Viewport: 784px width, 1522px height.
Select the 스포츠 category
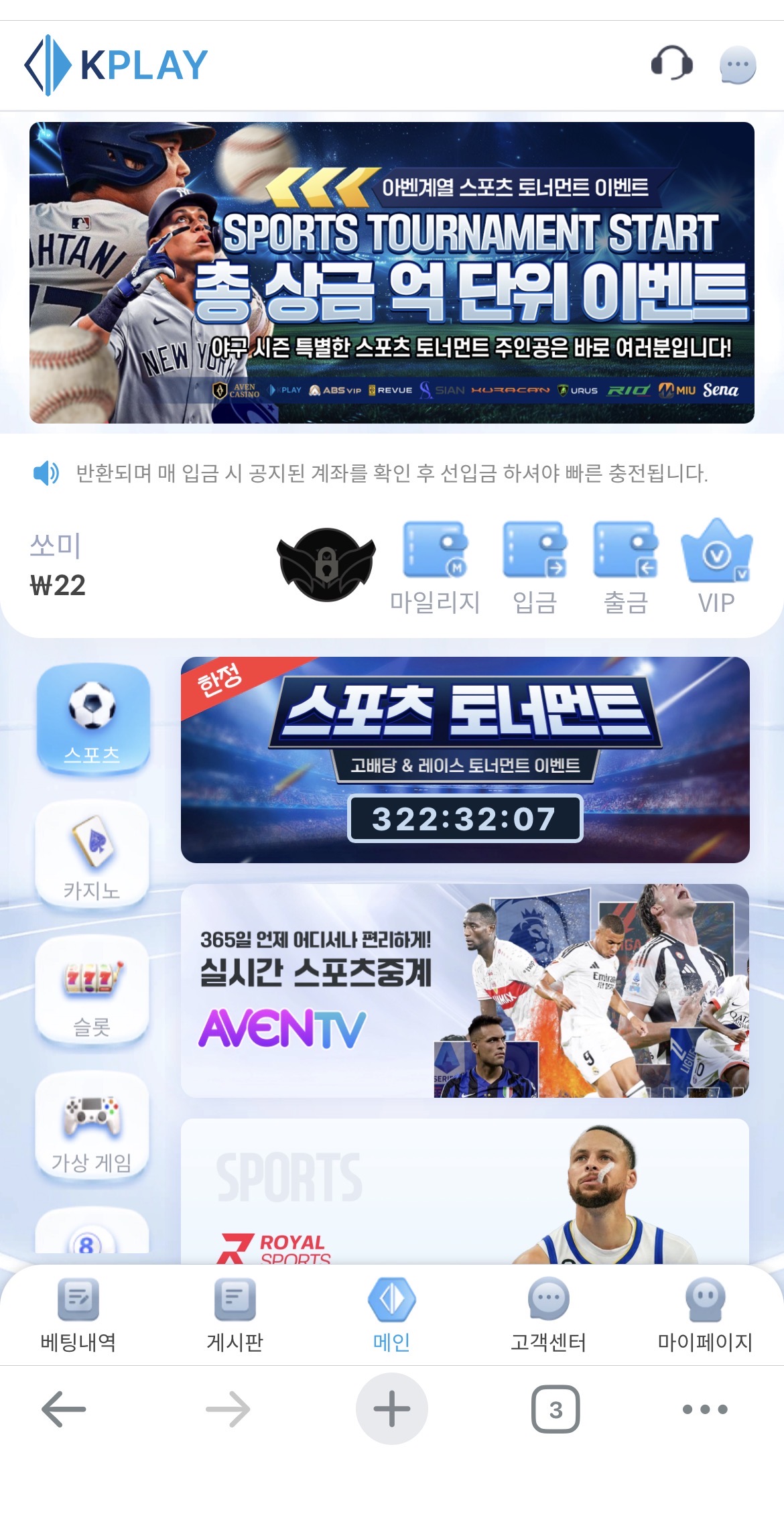pos(92,720)
